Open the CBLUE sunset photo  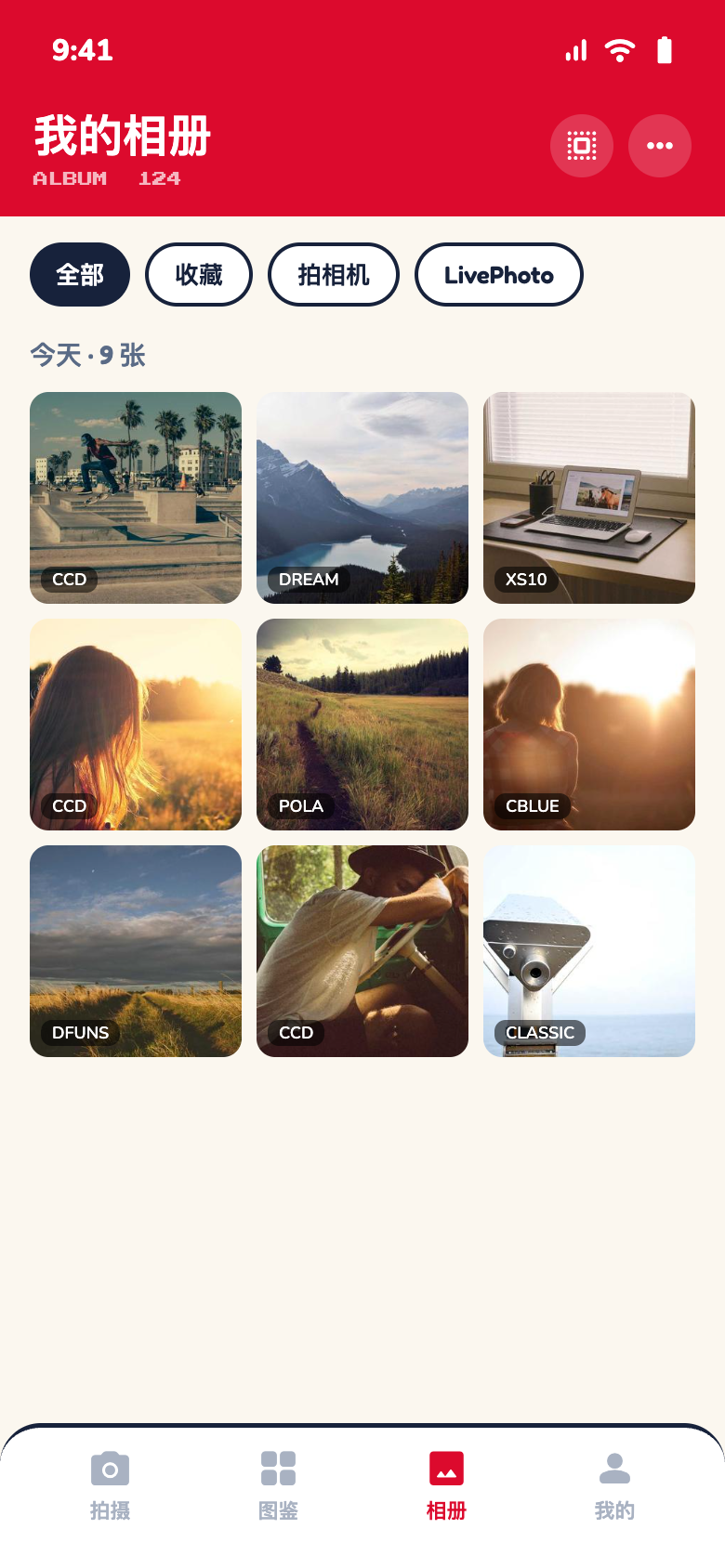(x=589, y=725)
